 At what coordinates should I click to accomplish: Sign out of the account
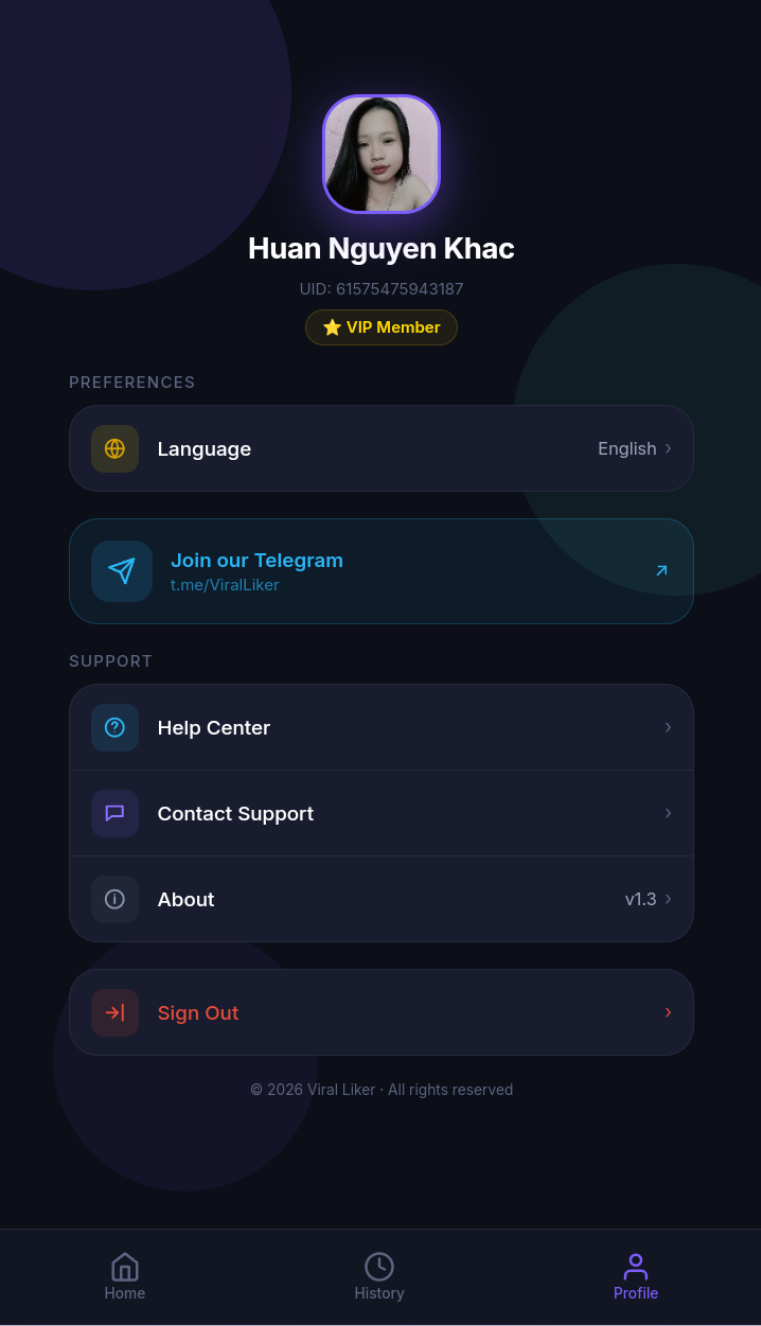380,1013
